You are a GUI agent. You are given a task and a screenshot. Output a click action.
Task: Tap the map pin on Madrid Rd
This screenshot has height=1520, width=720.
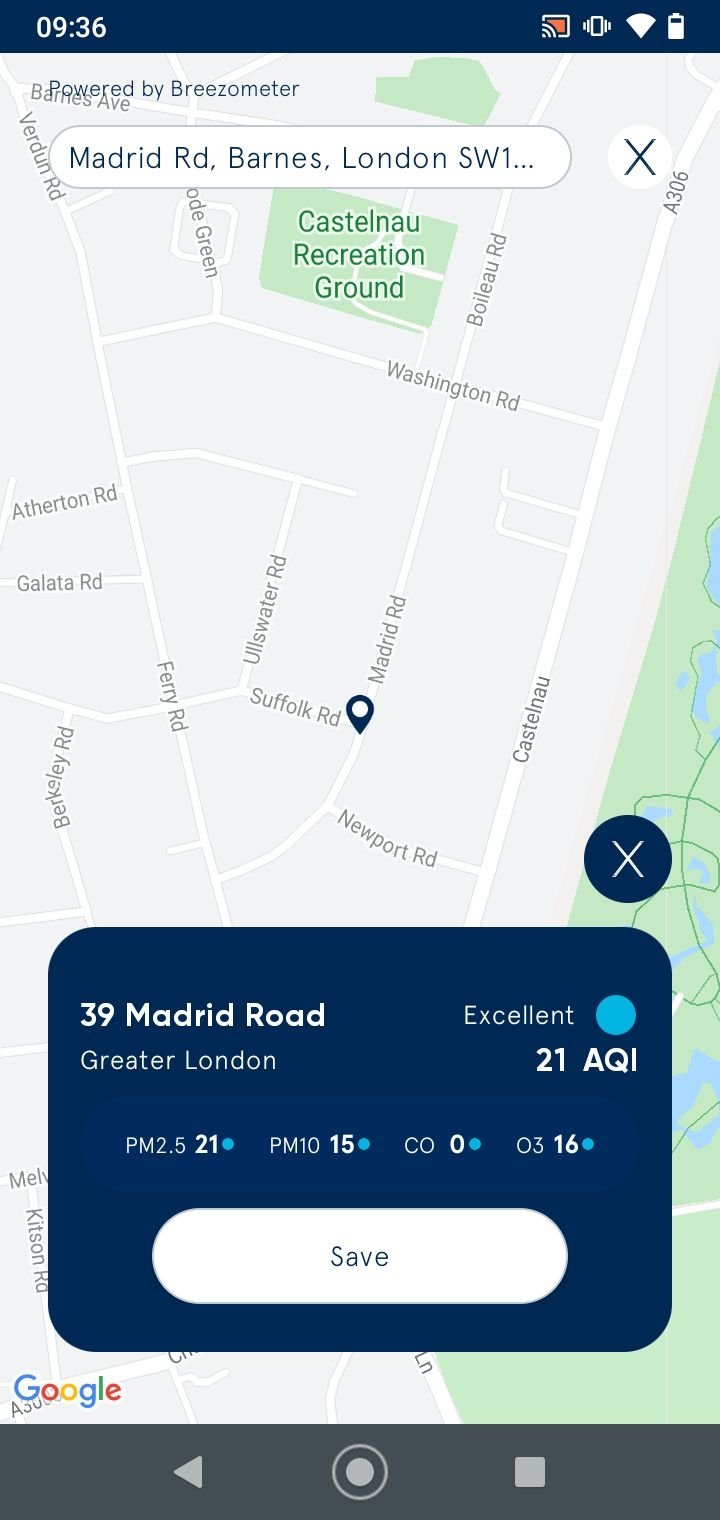pos(360,714)
